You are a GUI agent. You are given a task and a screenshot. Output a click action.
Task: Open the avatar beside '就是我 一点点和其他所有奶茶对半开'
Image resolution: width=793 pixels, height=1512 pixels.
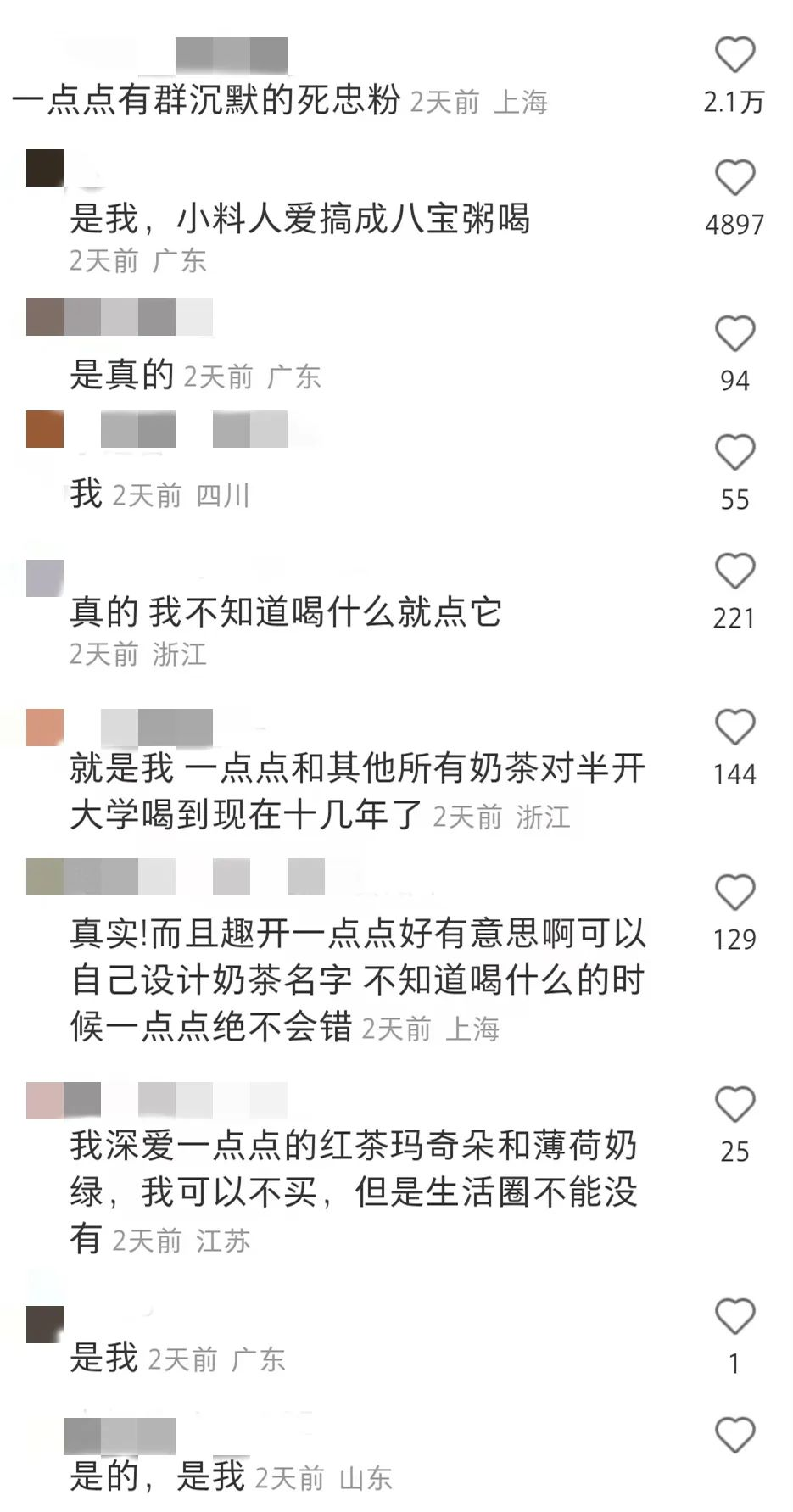point(45,728)
